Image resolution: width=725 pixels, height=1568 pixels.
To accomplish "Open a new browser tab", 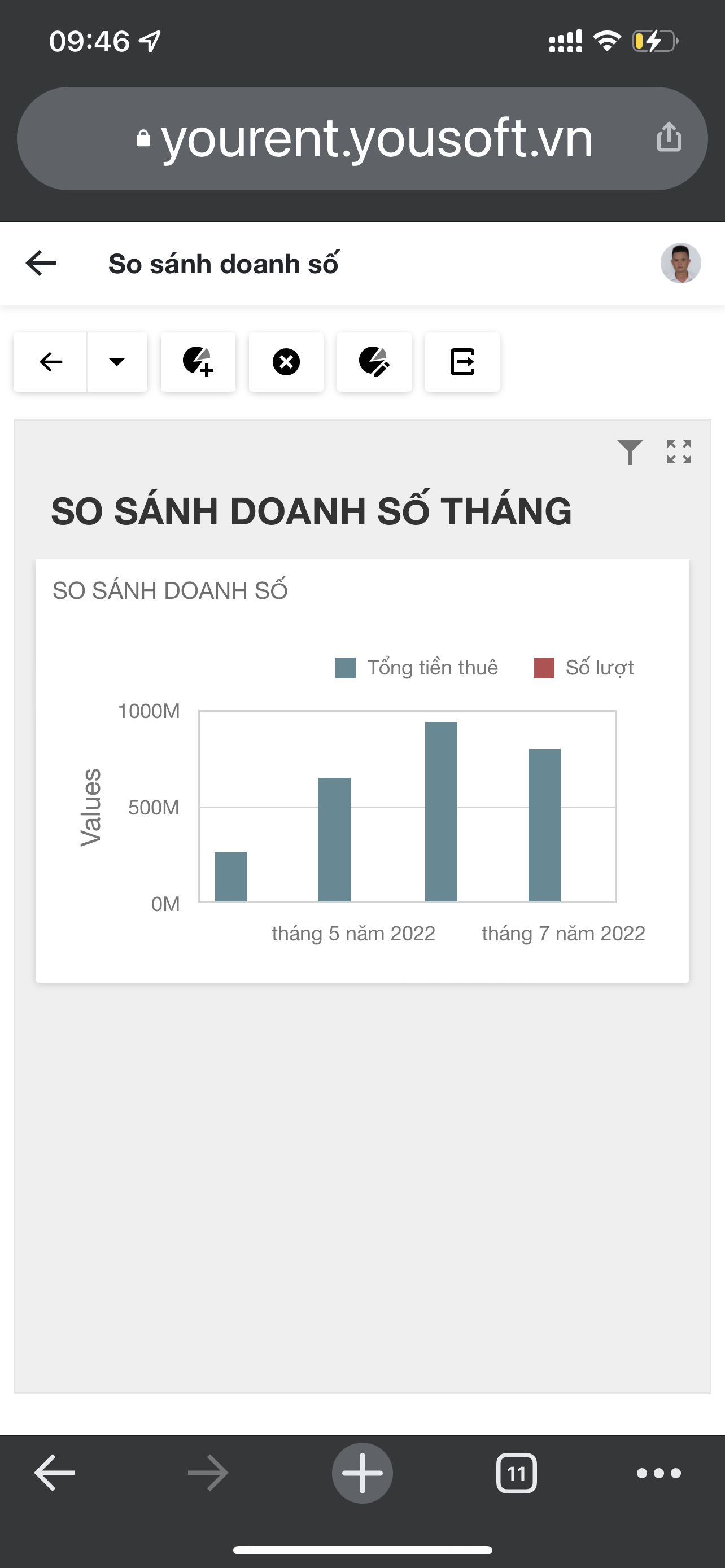I will pyautogui.click(x=362, y=1473).
